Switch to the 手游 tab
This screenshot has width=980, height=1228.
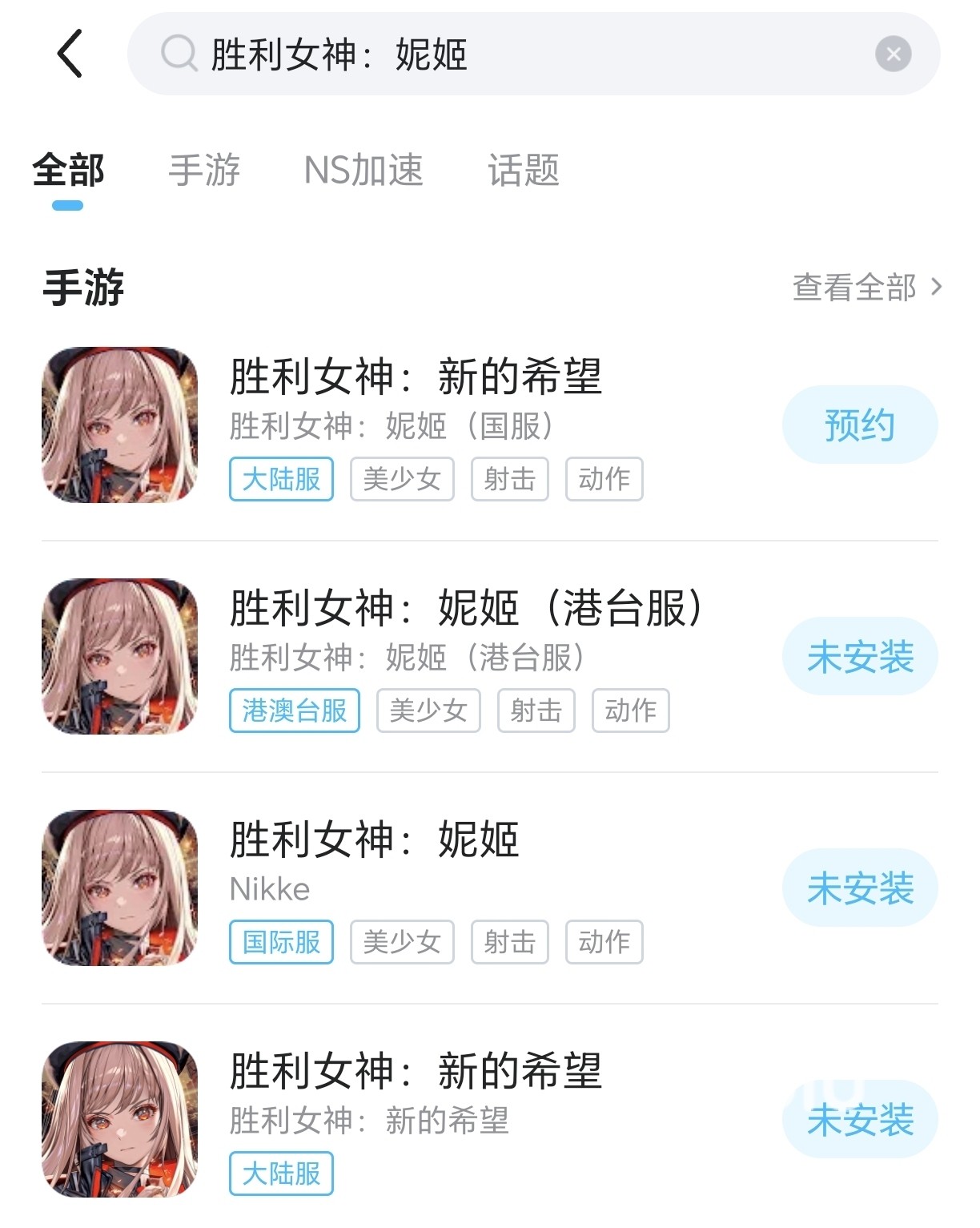tap(204, 171)
